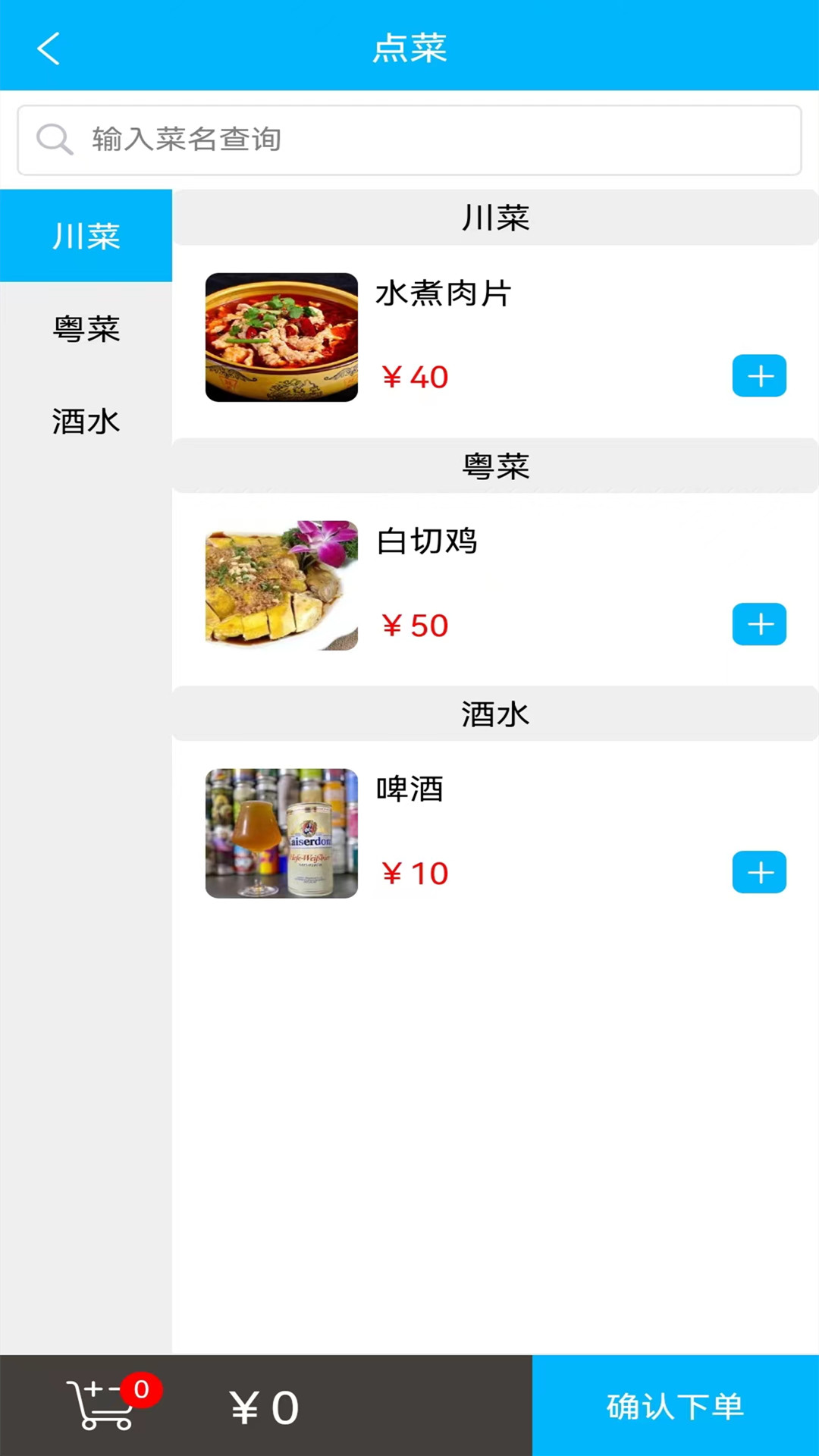
Task: Tap the plus icon next to 白切鸡
Action: [x=759, y=624]
